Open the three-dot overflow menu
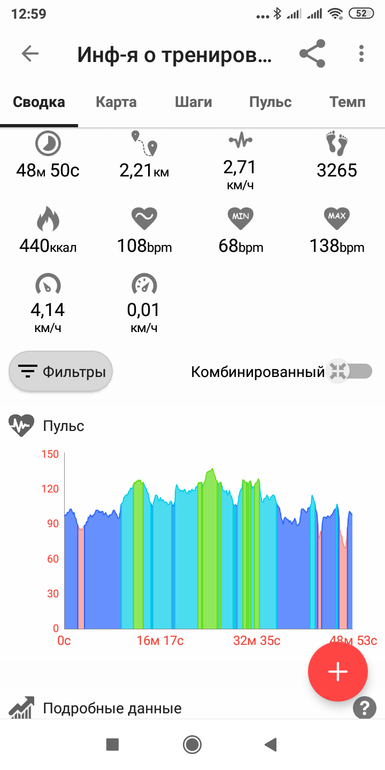 pos(361,54)
